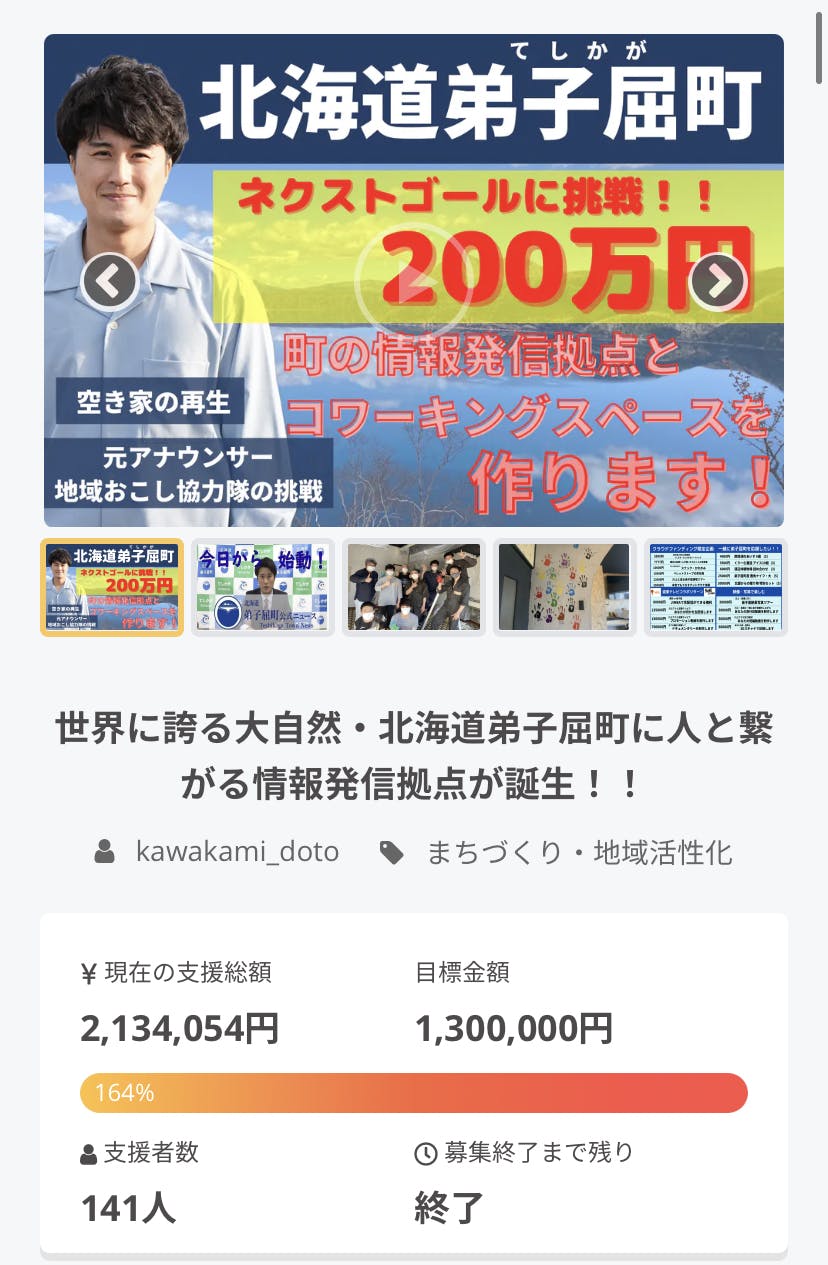Select the group photo thumbnail
The height and width of the screenshot is (1265, 828).
pyautogui.click(x=414, y=587)
